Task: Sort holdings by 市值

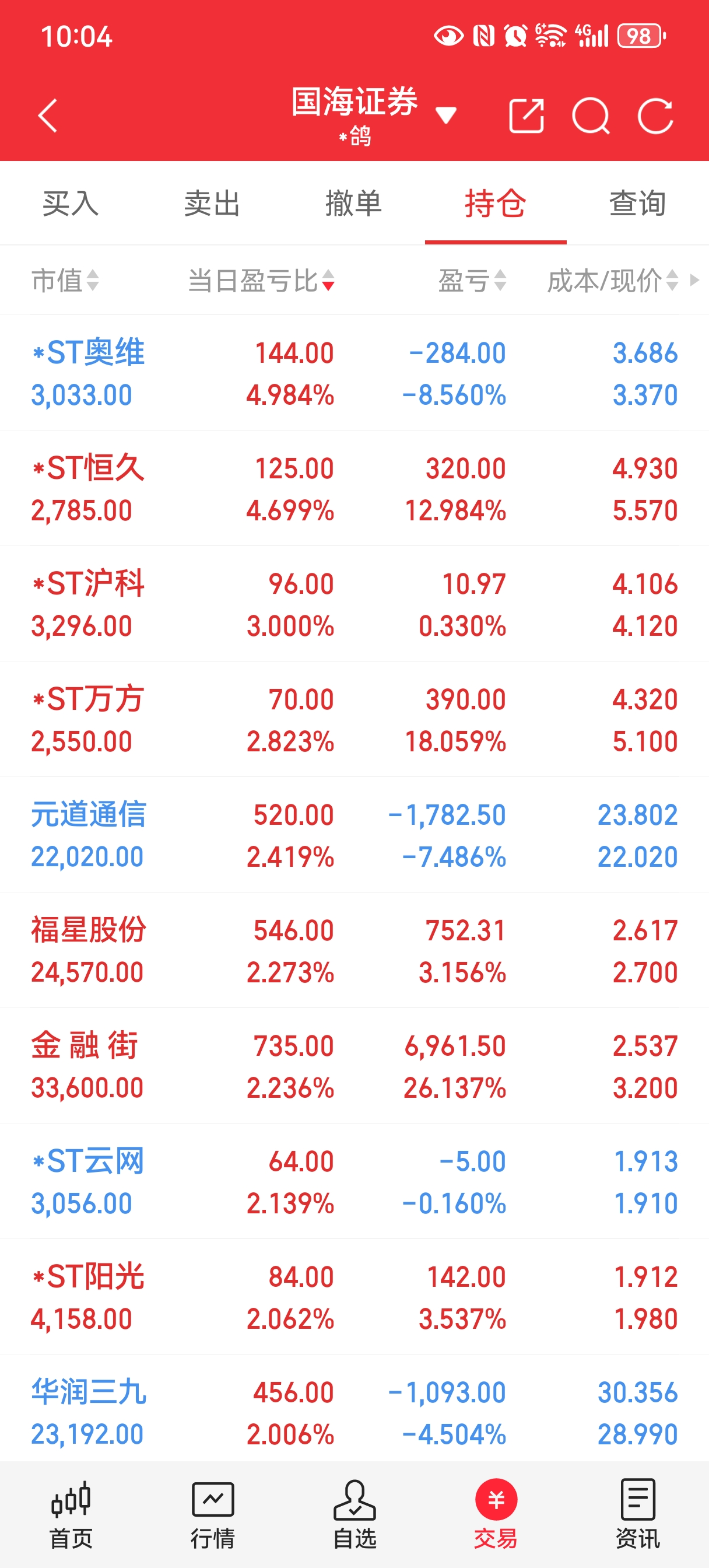Action: pyautogui.click(x=65, y=281)
